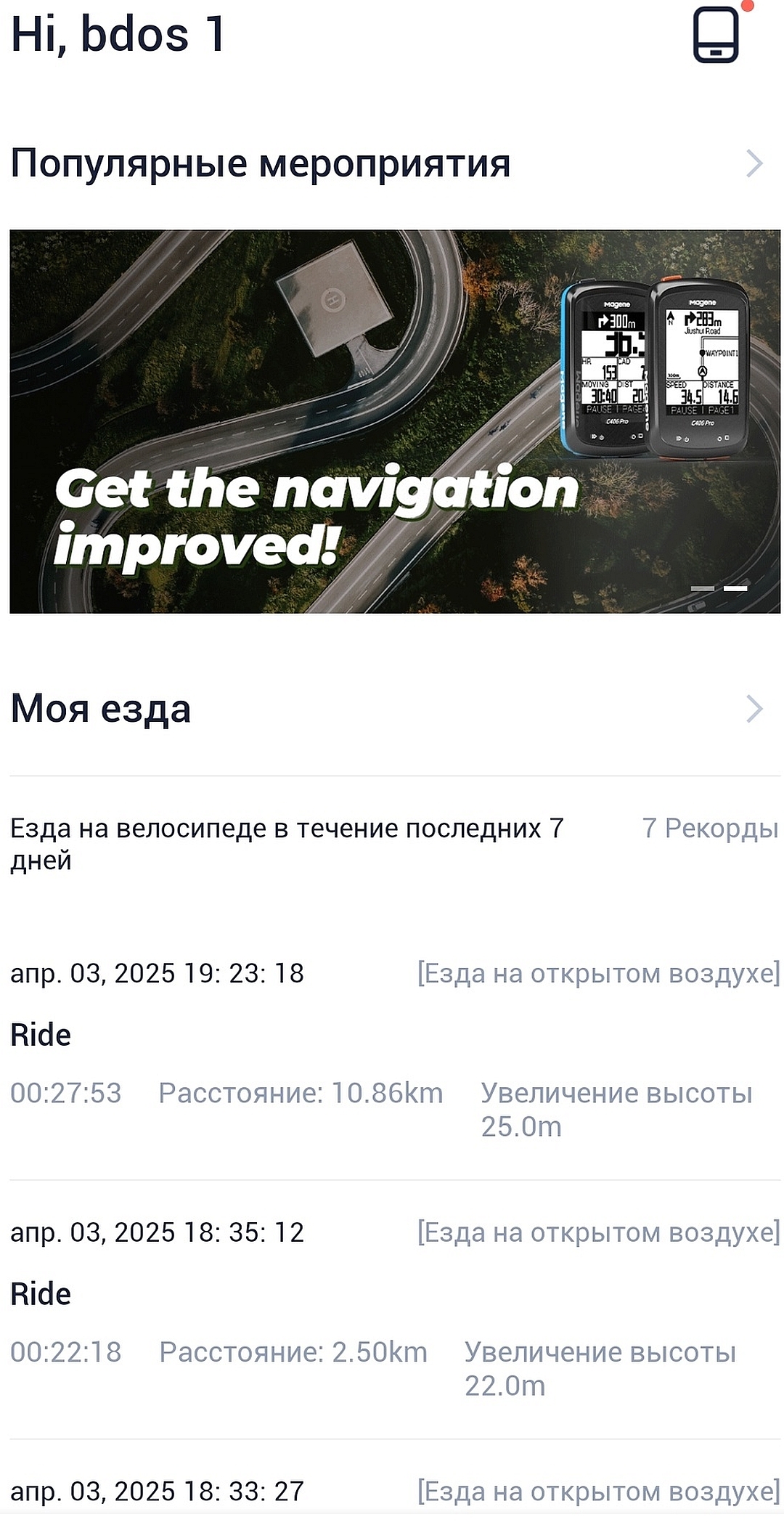Viewport: 784px width, 1525px height.
Task: Open the device icon with notification dot
Action: (716, 35)
